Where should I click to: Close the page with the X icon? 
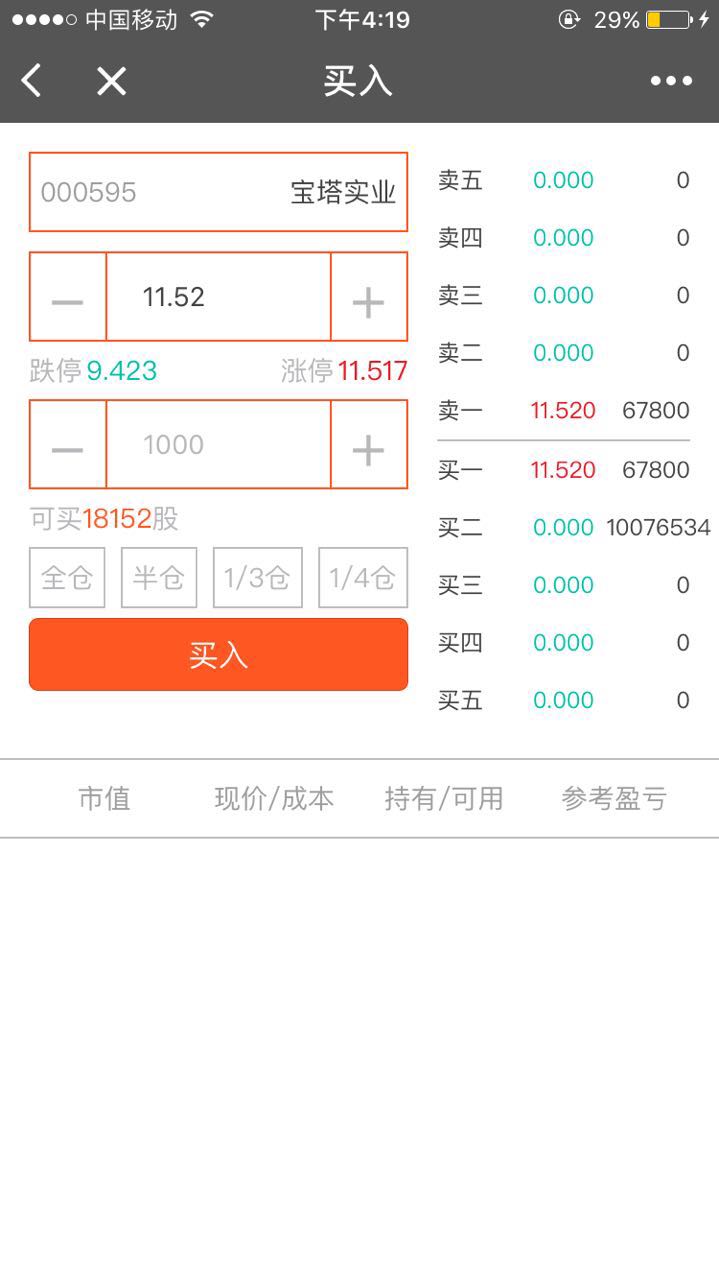click(x=111, y=81)
